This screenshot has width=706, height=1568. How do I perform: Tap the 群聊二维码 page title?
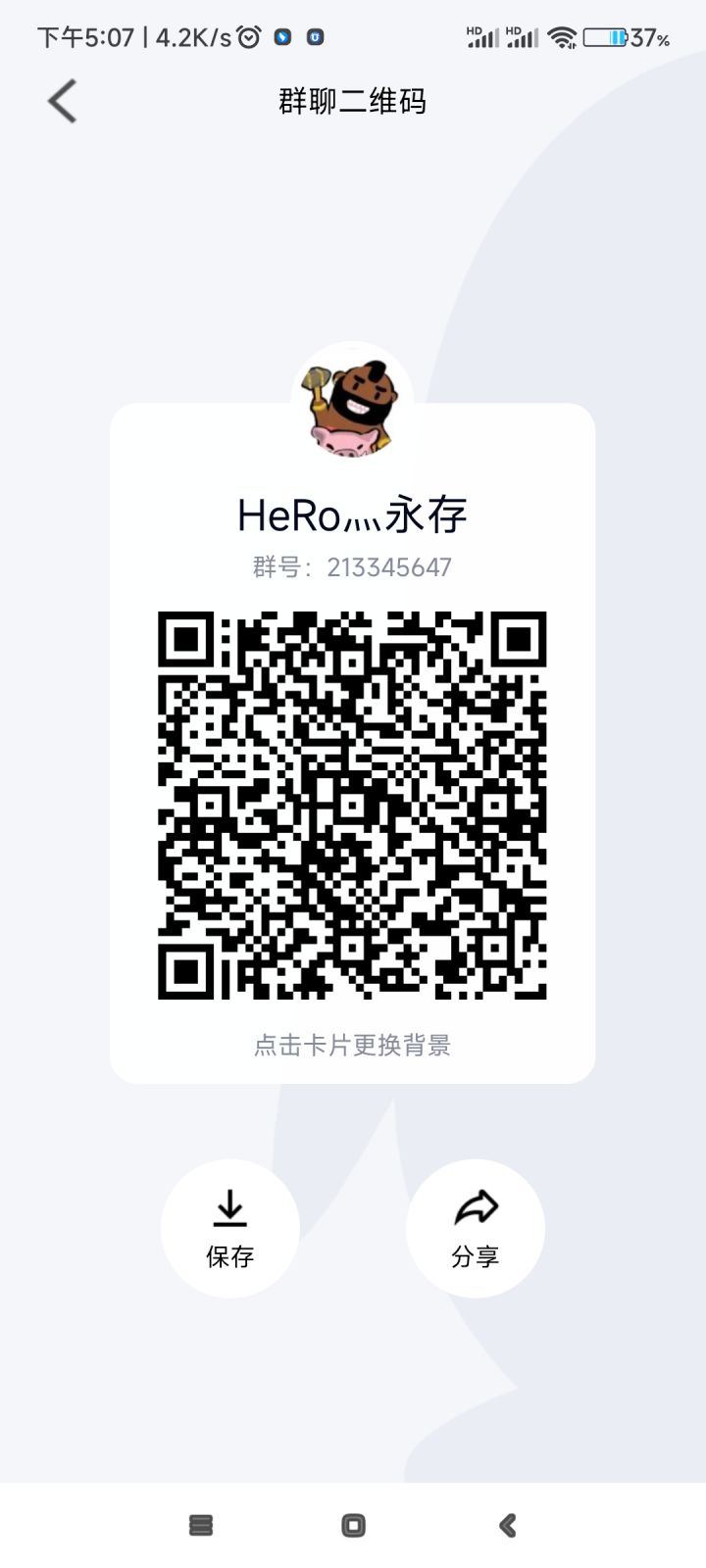tap(352, 101)
